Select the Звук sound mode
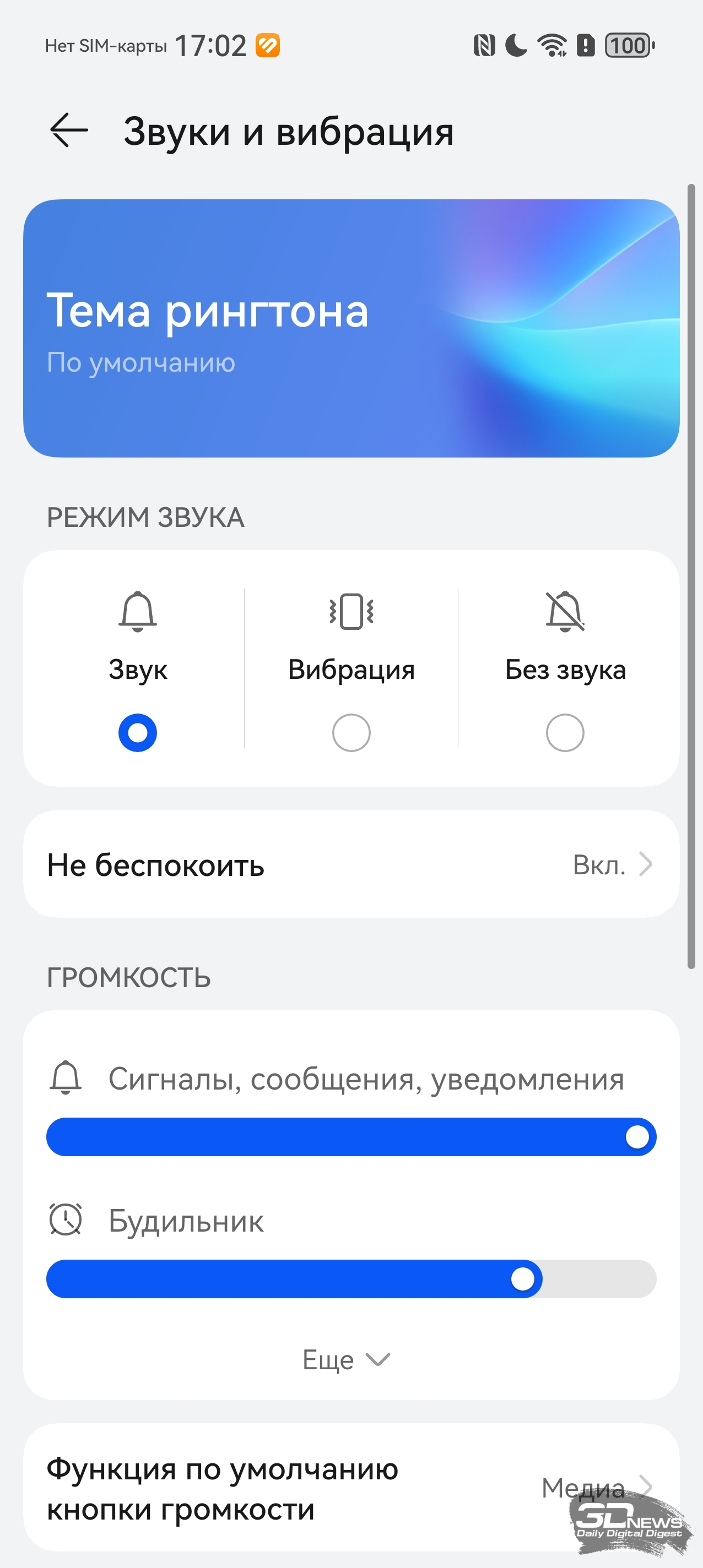The height and width of the screenshot is (1568, 703). 138,670
